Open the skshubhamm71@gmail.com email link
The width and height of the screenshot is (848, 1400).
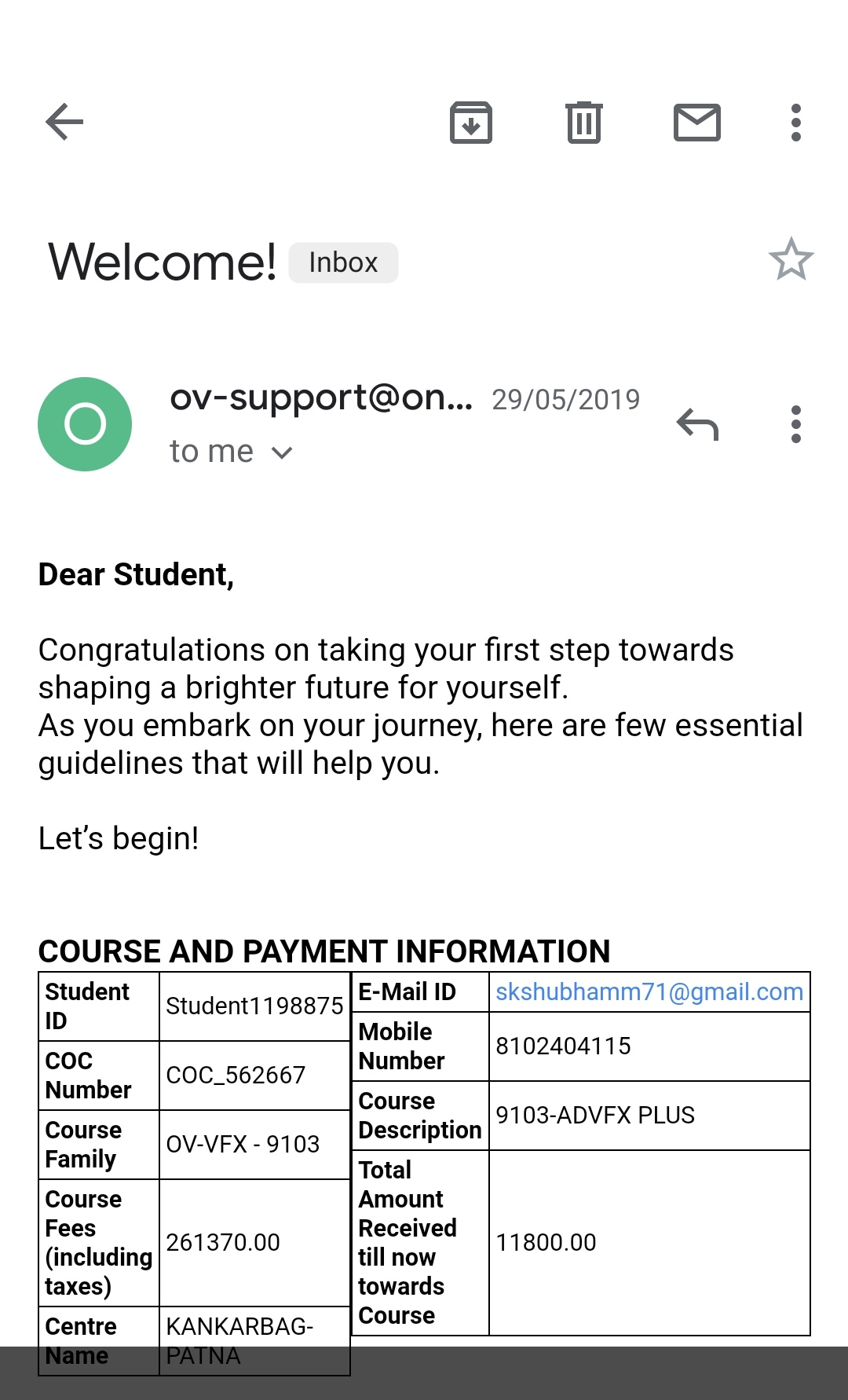pyautogui.click(x=649, y=991)
